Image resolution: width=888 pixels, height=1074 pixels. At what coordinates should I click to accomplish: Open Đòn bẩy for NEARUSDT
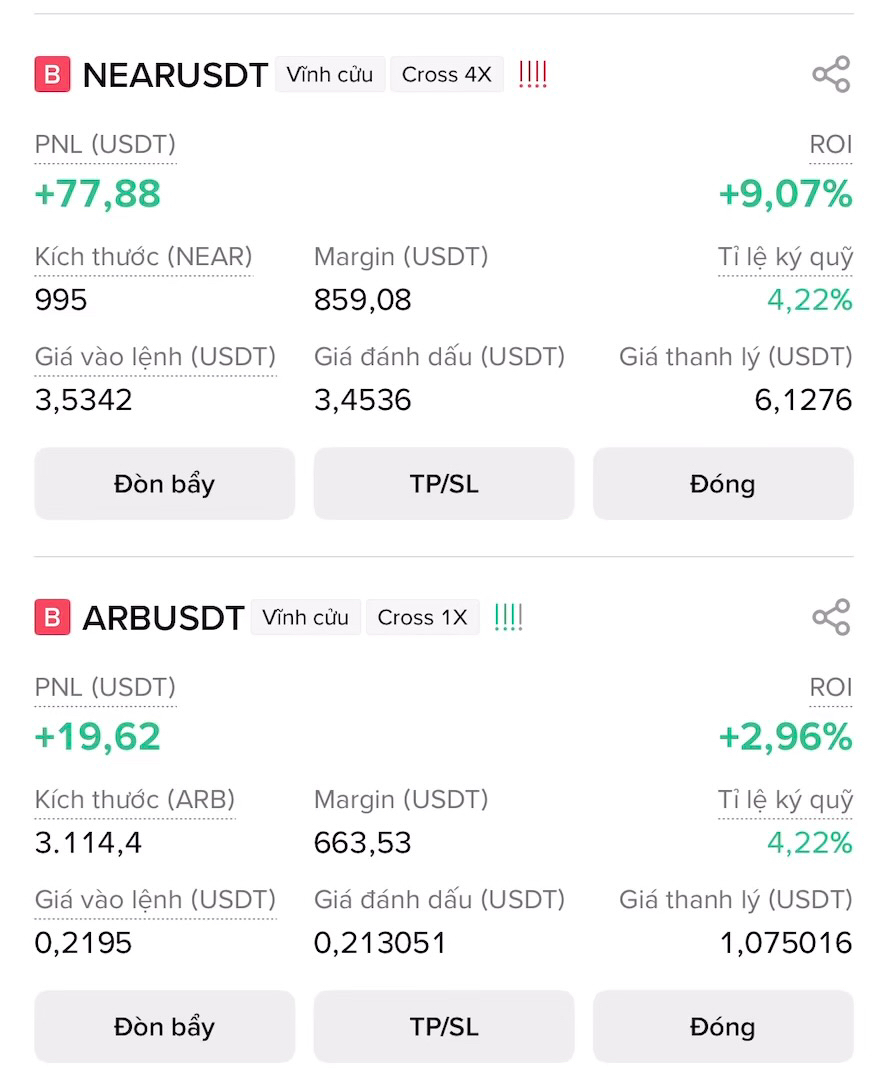164,484
